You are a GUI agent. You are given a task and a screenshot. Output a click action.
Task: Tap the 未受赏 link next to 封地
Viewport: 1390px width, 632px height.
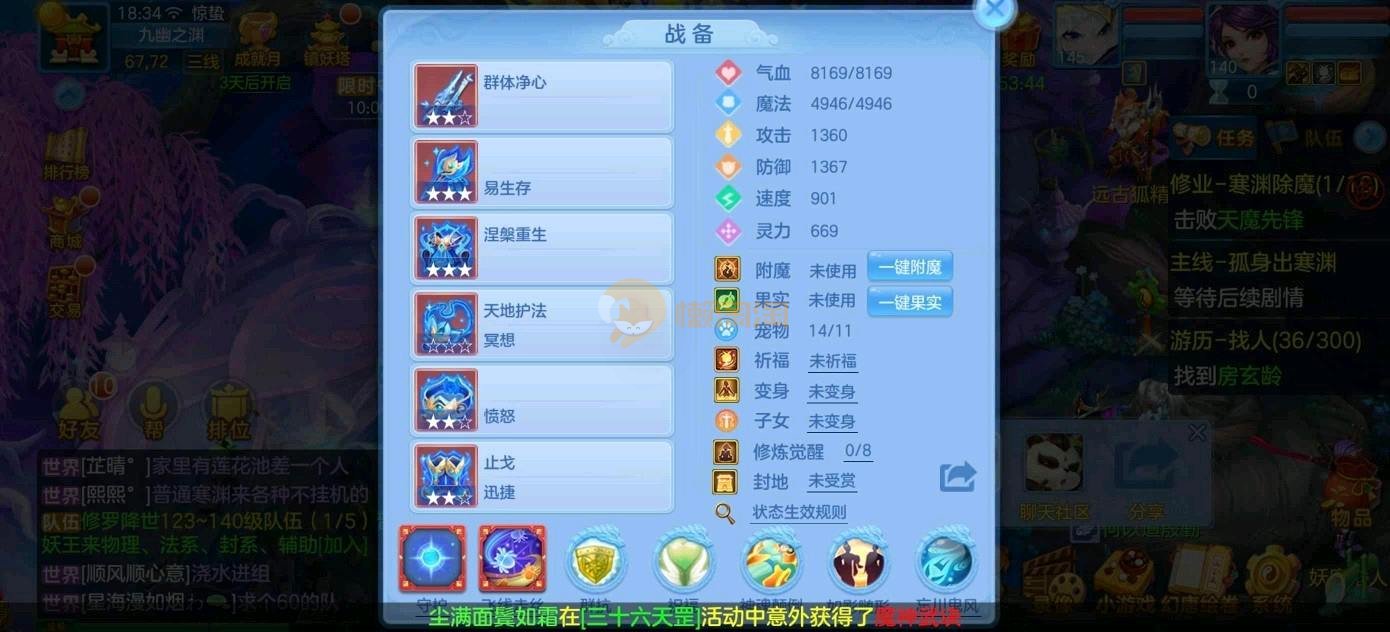tap(832, 482)
